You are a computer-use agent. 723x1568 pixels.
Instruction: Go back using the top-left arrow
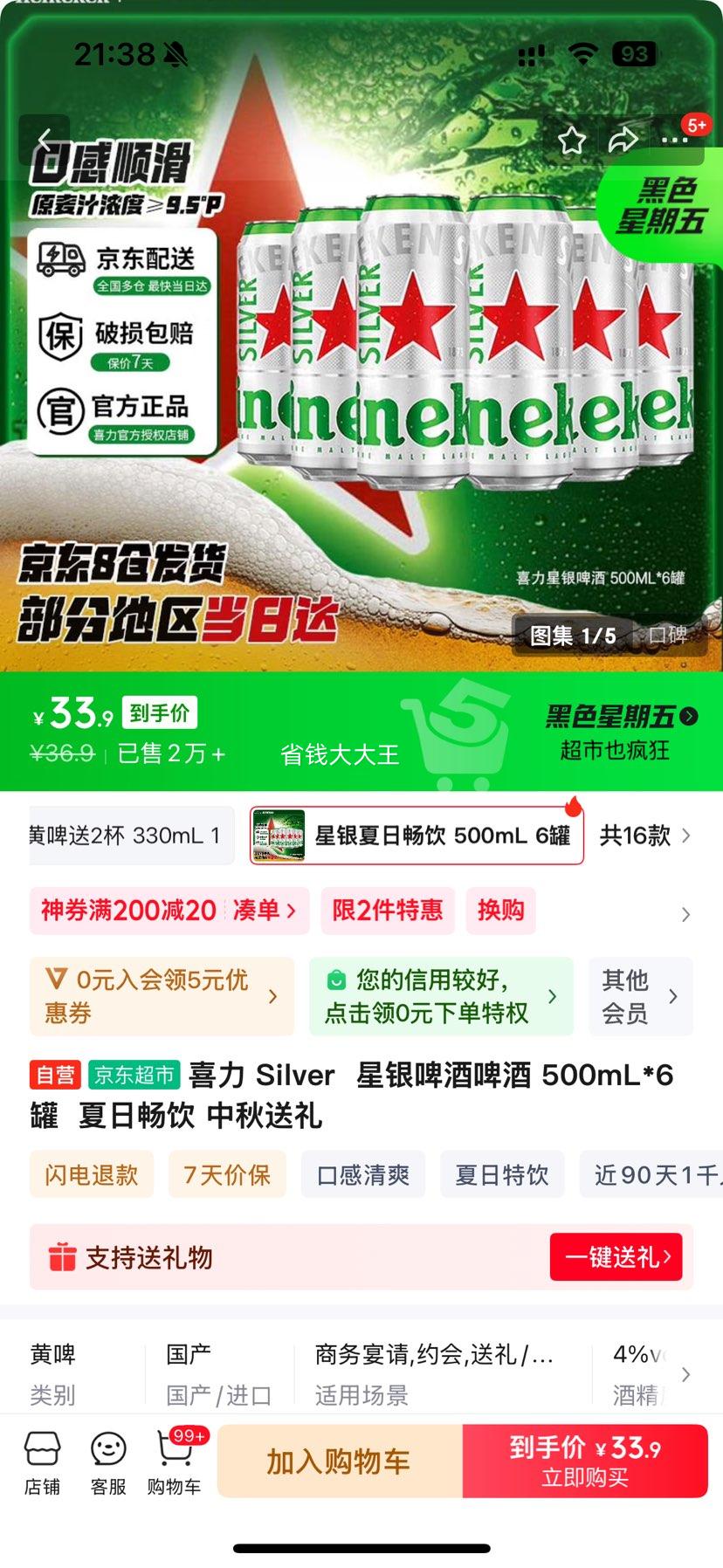pos(45,140)
